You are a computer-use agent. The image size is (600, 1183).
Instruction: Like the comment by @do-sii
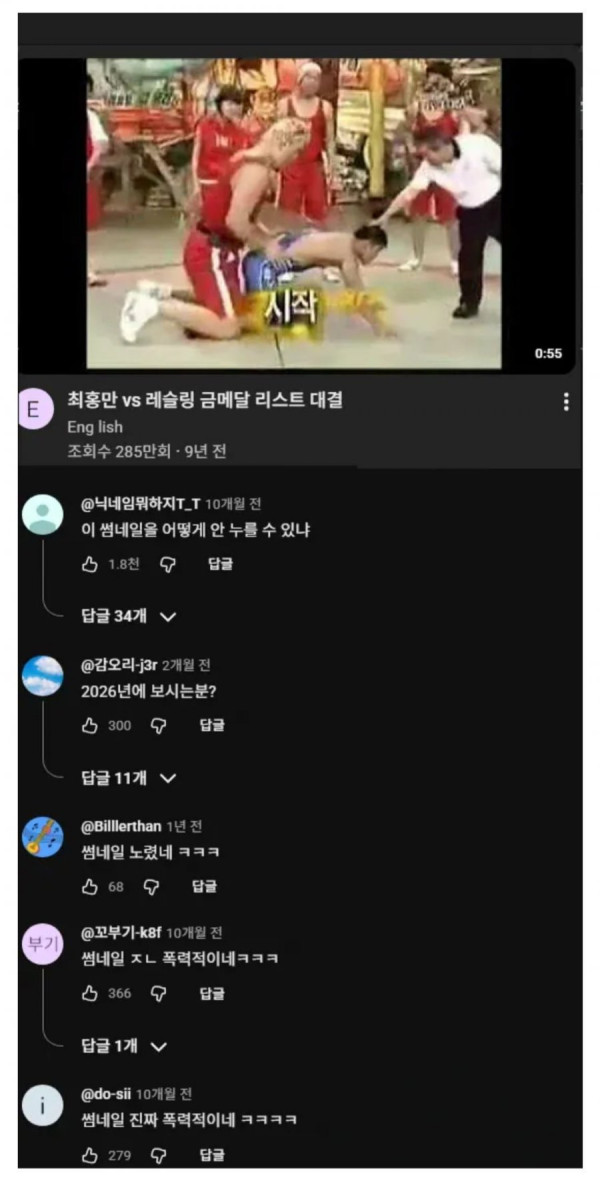point(90,1155)
